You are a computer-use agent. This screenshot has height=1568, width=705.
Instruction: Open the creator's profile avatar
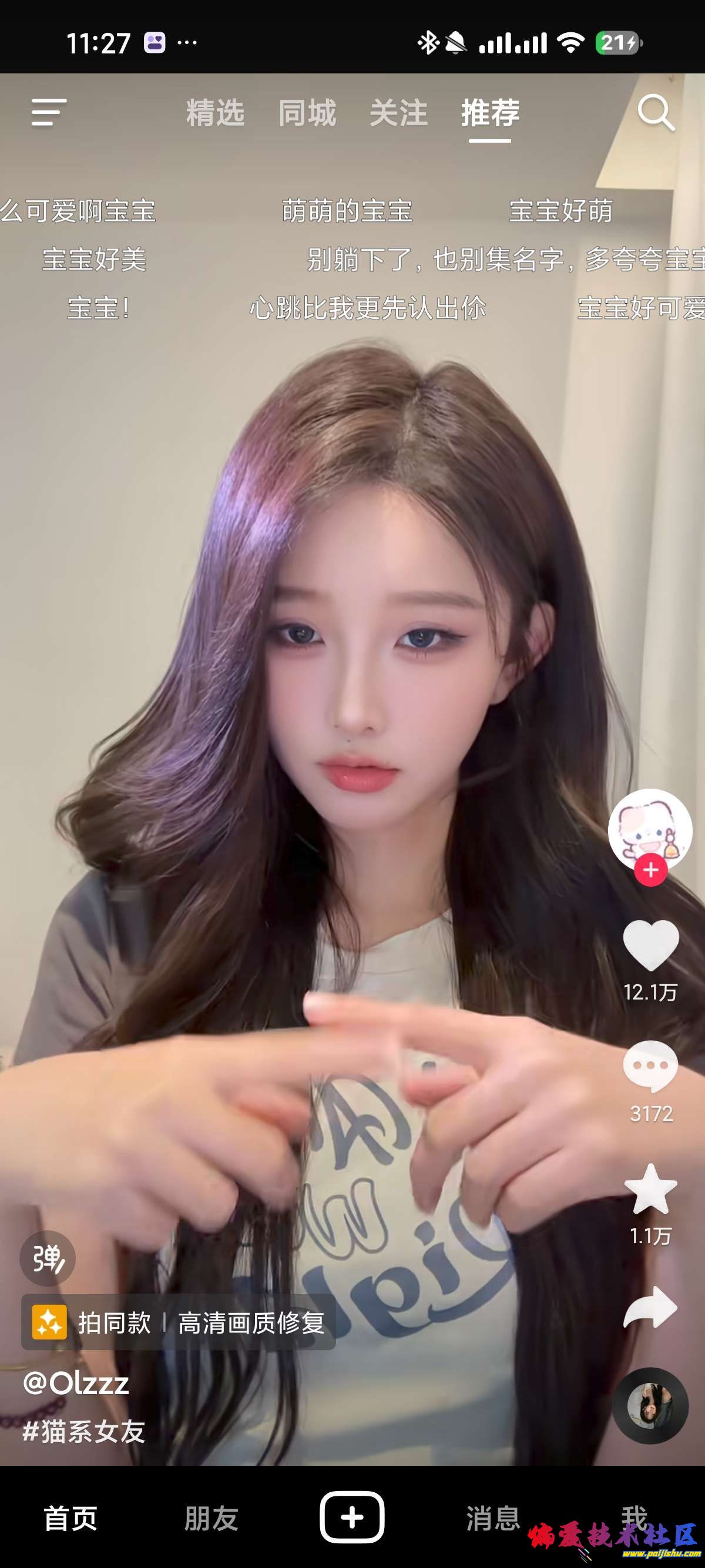(650, 829)
